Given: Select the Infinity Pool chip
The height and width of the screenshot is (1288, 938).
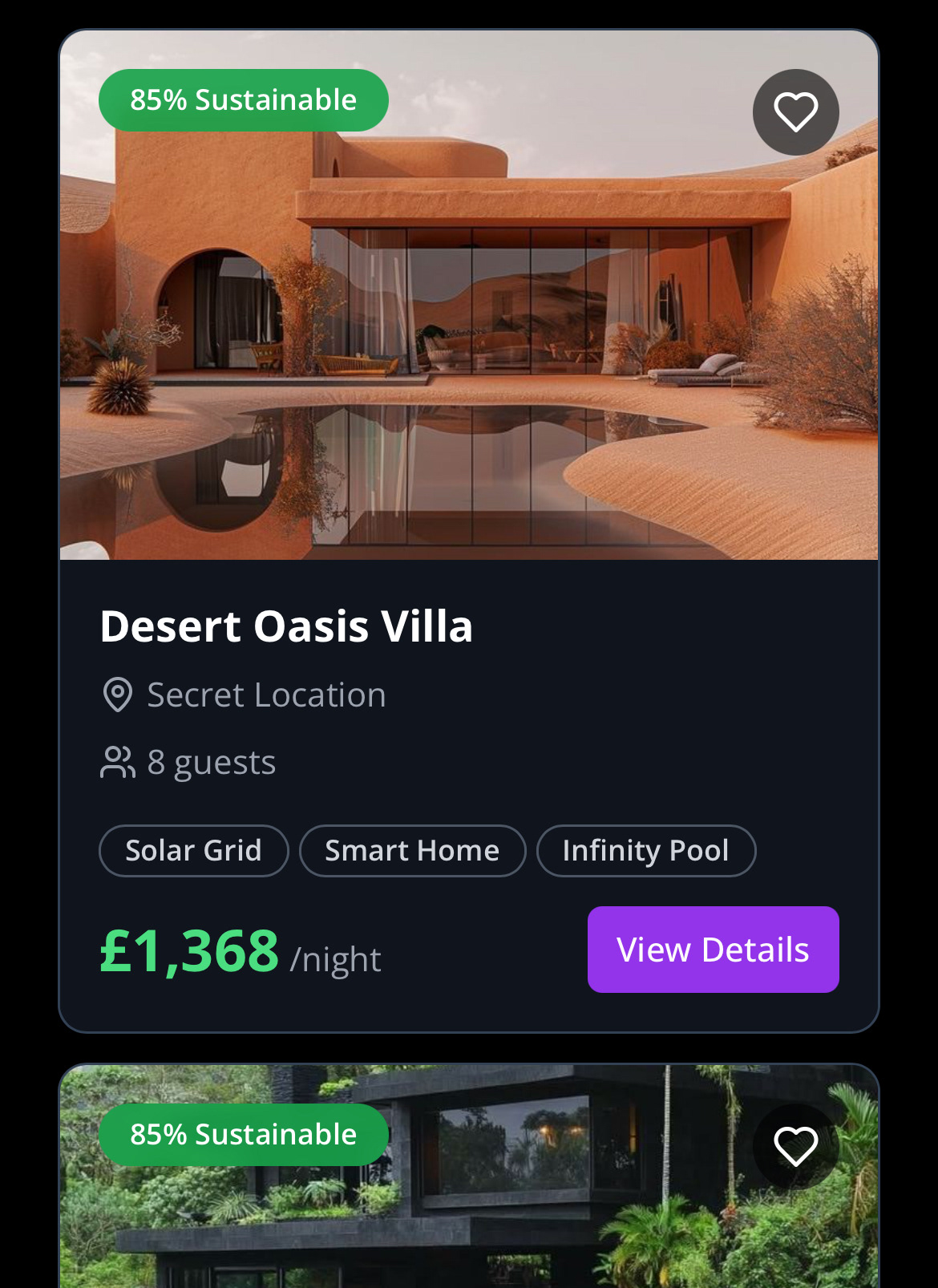Looking at the screenshot, I should point(645,850).
